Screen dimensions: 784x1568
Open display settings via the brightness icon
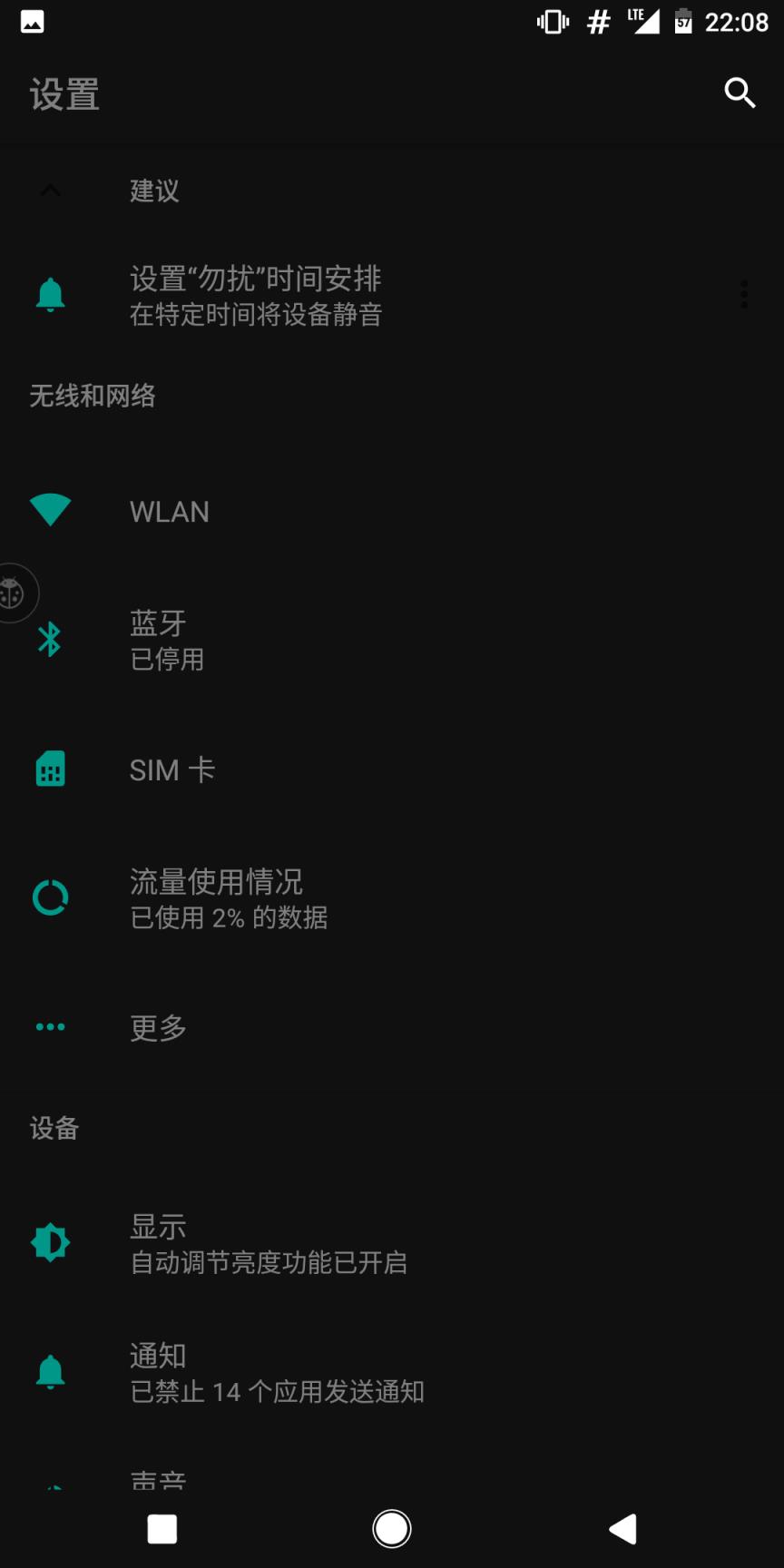coord(50,1241)
